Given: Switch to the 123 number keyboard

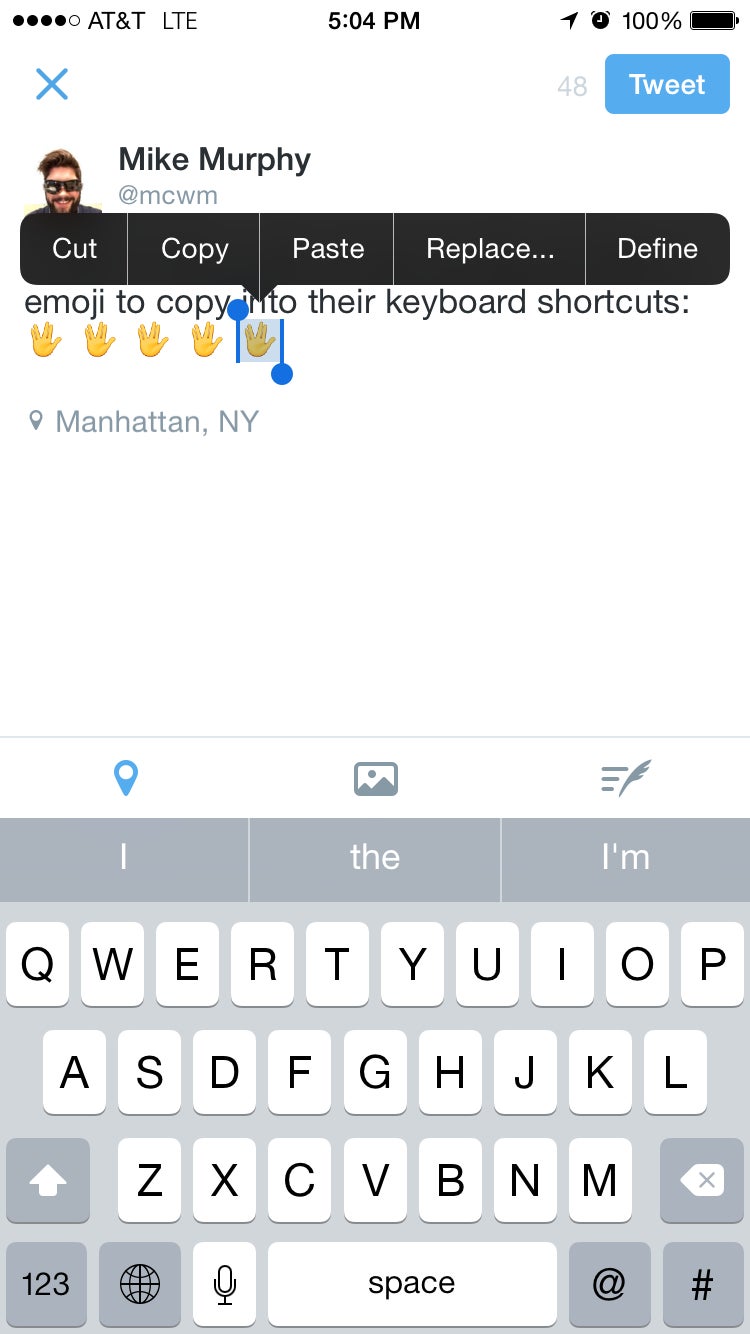Looking at the screenshot, I should 46,1284.
